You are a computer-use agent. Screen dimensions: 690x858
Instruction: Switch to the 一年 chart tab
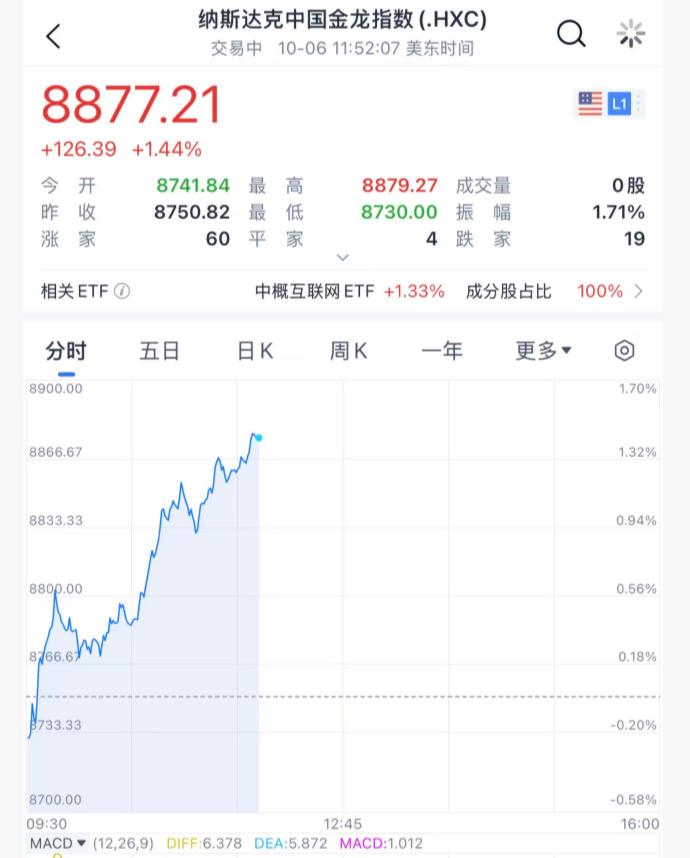pos(442,351)
